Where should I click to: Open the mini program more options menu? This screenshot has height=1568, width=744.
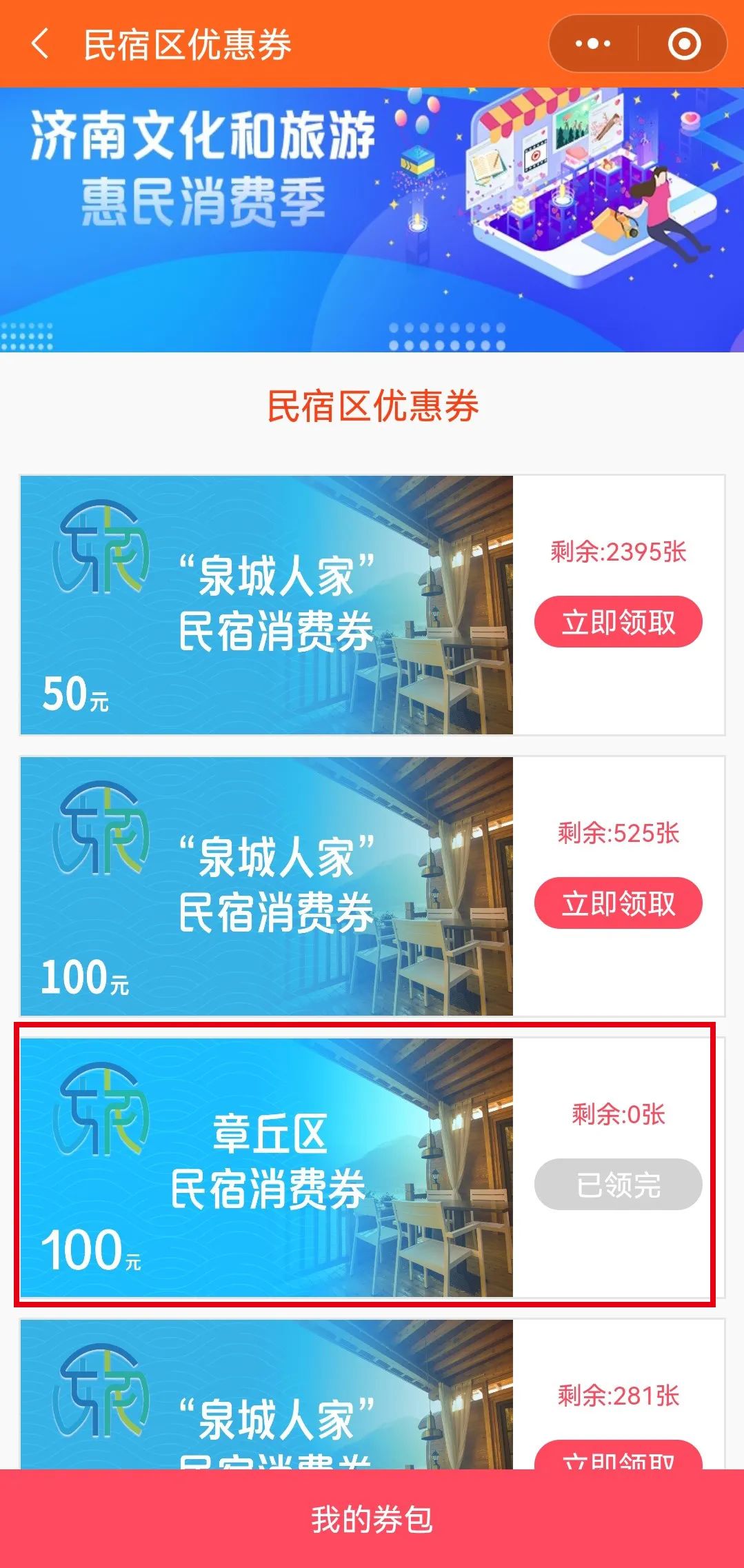tap(593, 44)
